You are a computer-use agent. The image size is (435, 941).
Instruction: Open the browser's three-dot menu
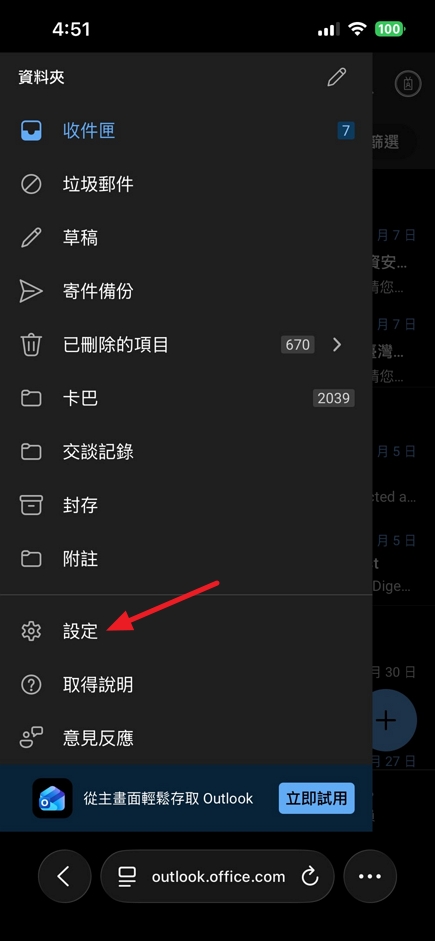coord(370,876)
